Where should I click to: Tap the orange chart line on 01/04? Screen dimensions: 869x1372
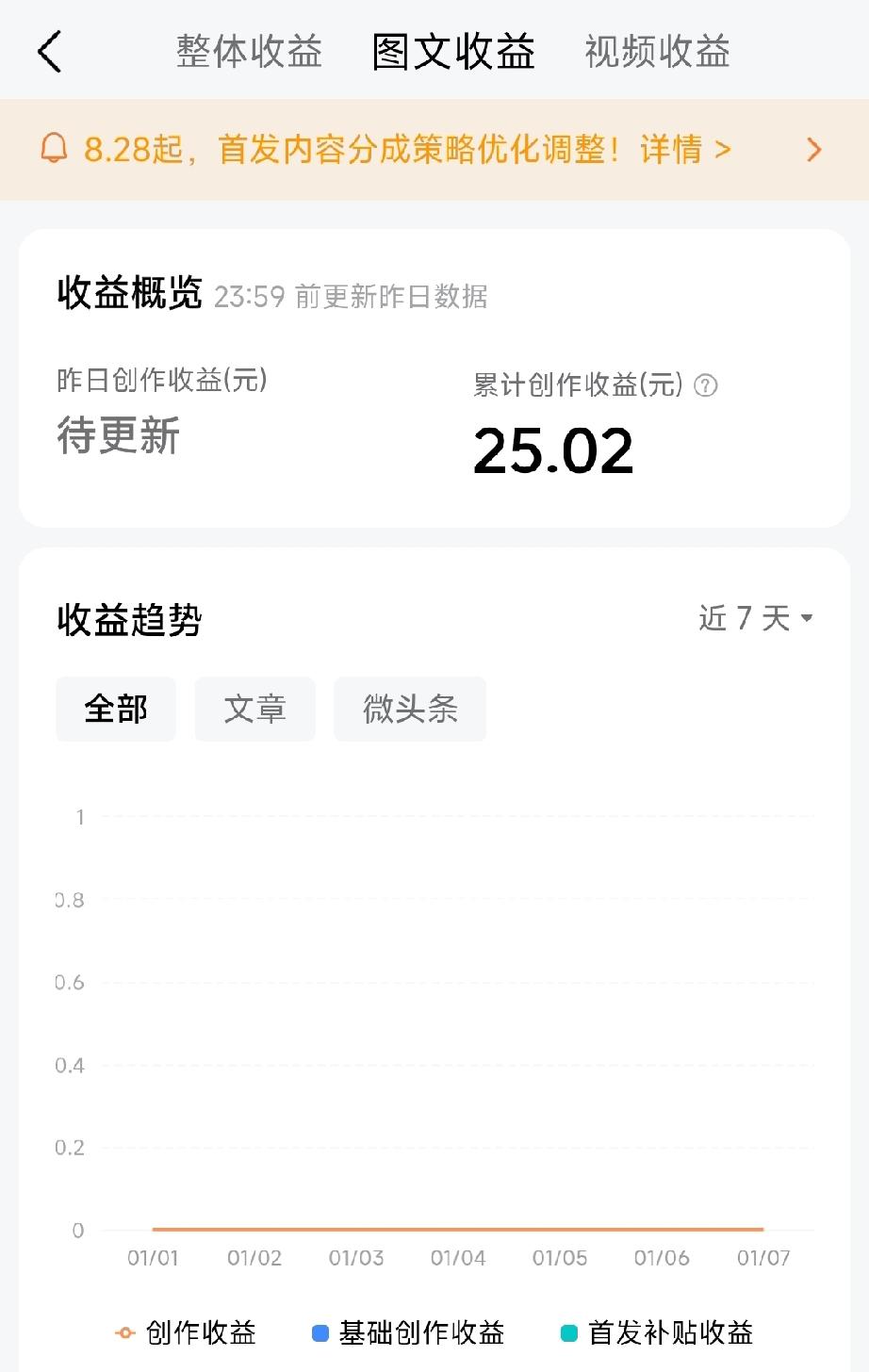[x=457, y=1230]
